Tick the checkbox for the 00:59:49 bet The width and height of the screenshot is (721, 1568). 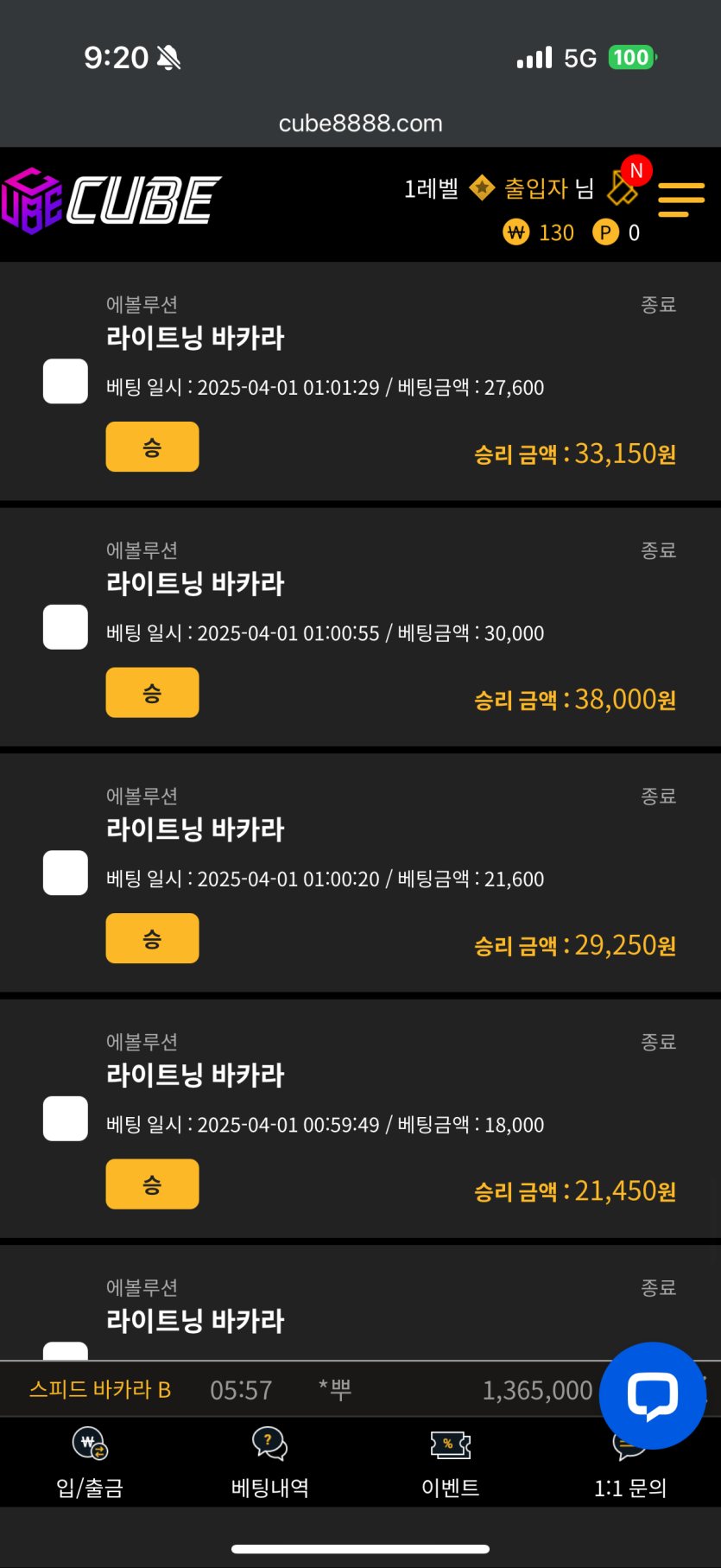tap(66, 1119)
